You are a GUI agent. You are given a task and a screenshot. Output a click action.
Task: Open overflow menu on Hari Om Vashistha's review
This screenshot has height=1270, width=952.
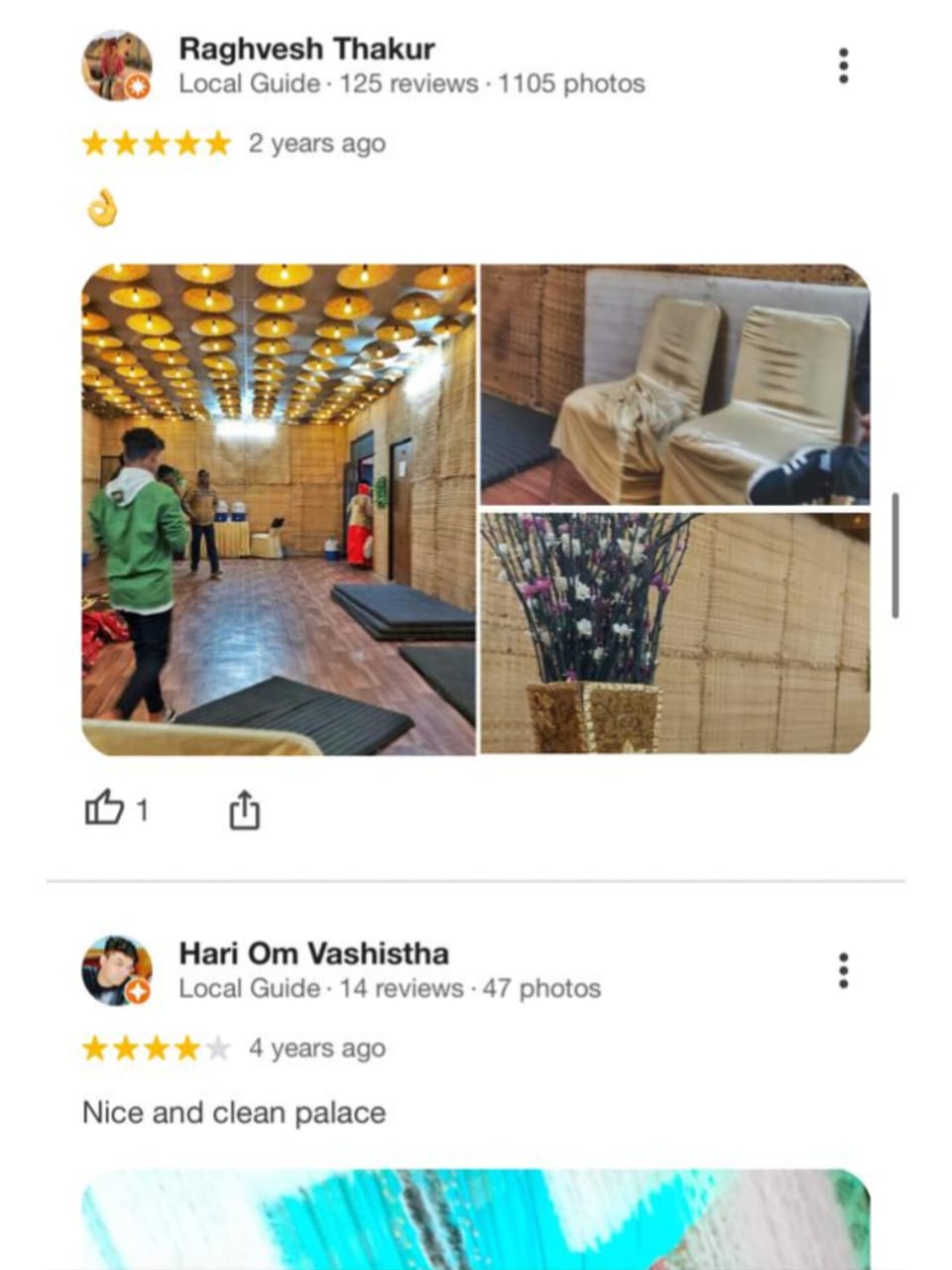pyautogui.click(x=843, y=970)
